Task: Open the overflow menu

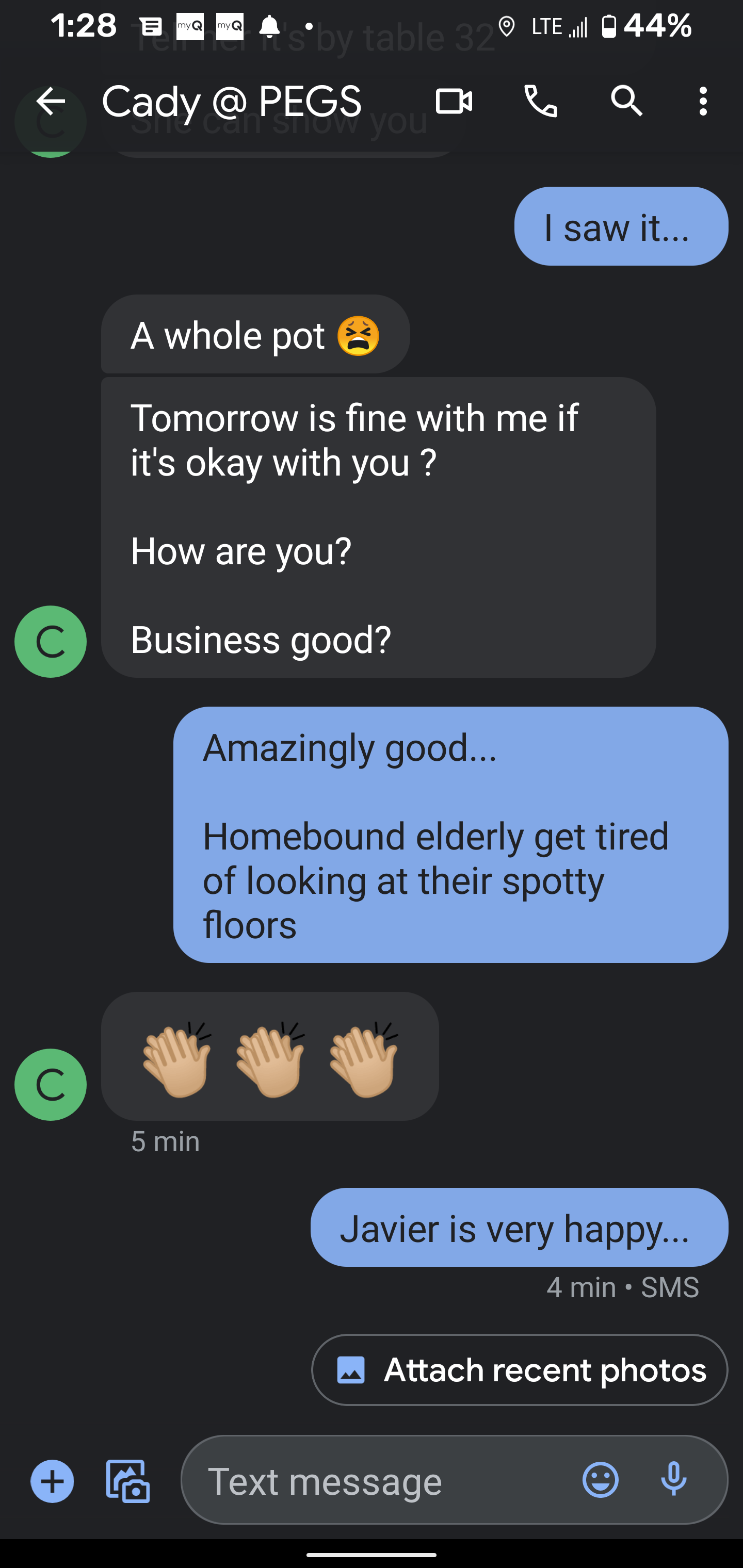Action: (703, 101)
